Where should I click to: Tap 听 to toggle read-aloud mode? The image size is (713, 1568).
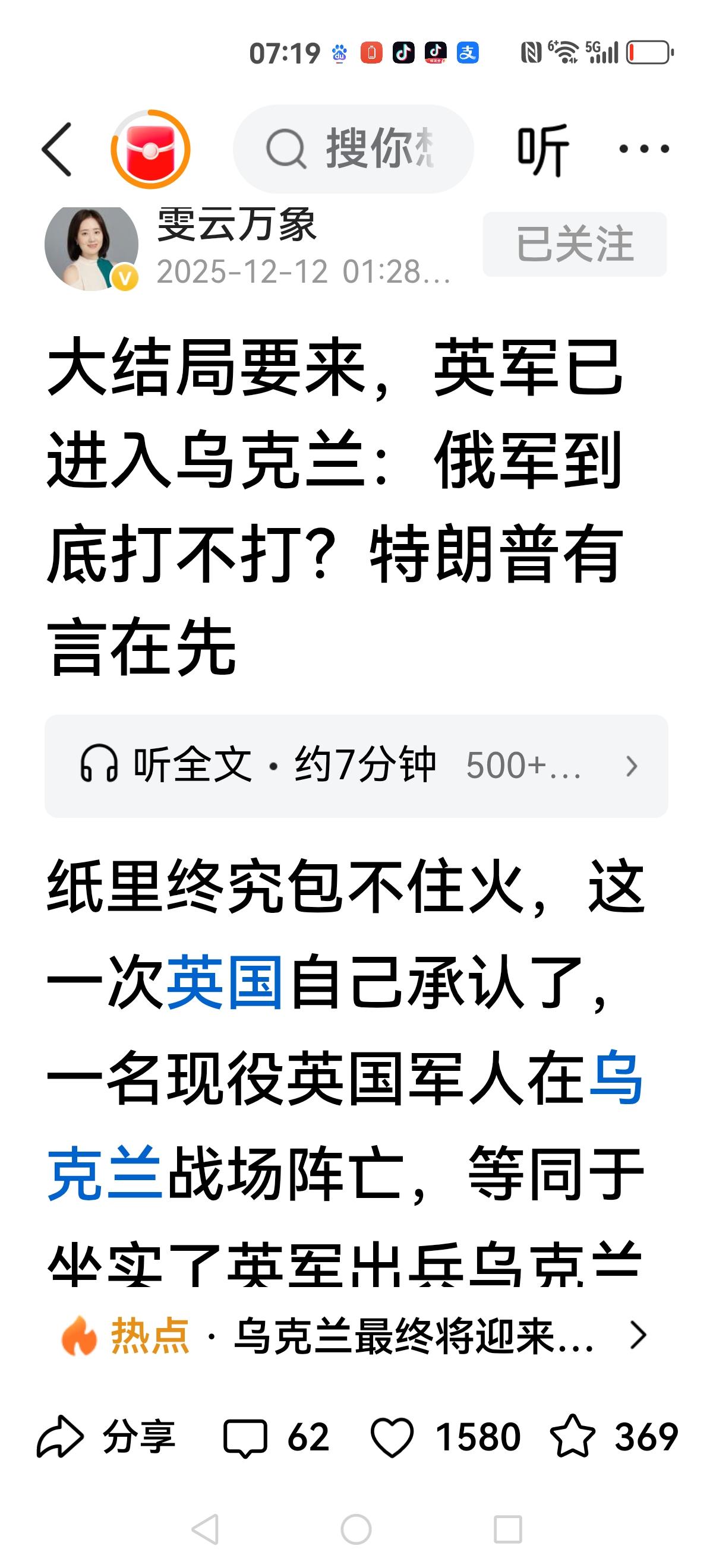[x=545, y=148]
